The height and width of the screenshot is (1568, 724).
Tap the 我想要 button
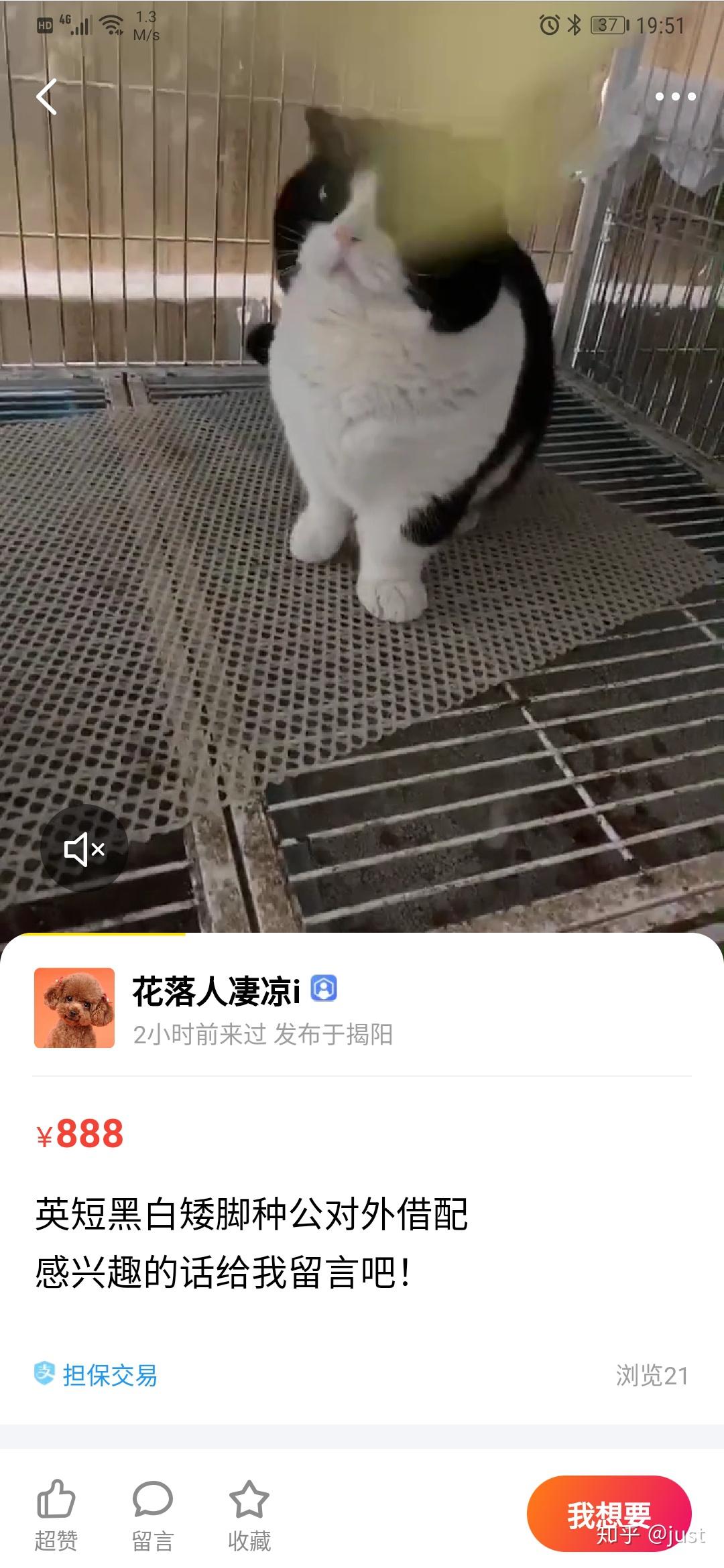(x=609, y=1513)
